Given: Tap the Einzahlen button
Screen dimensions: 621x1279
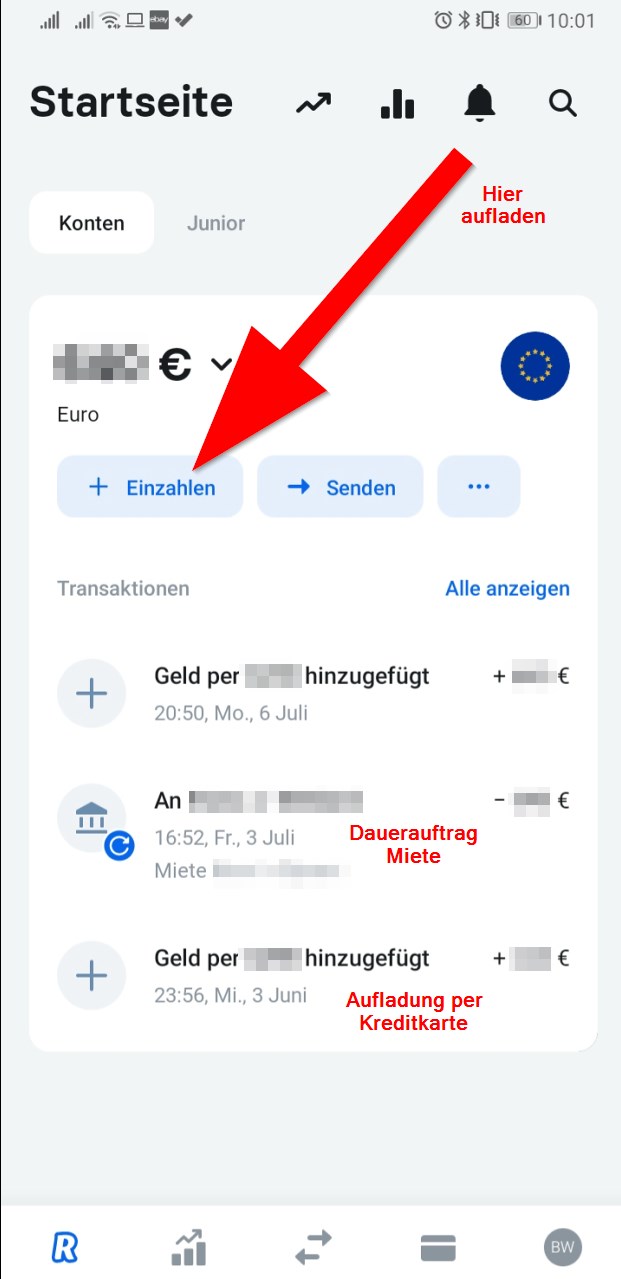Looking at the screenshot, I should pos(150,487).
